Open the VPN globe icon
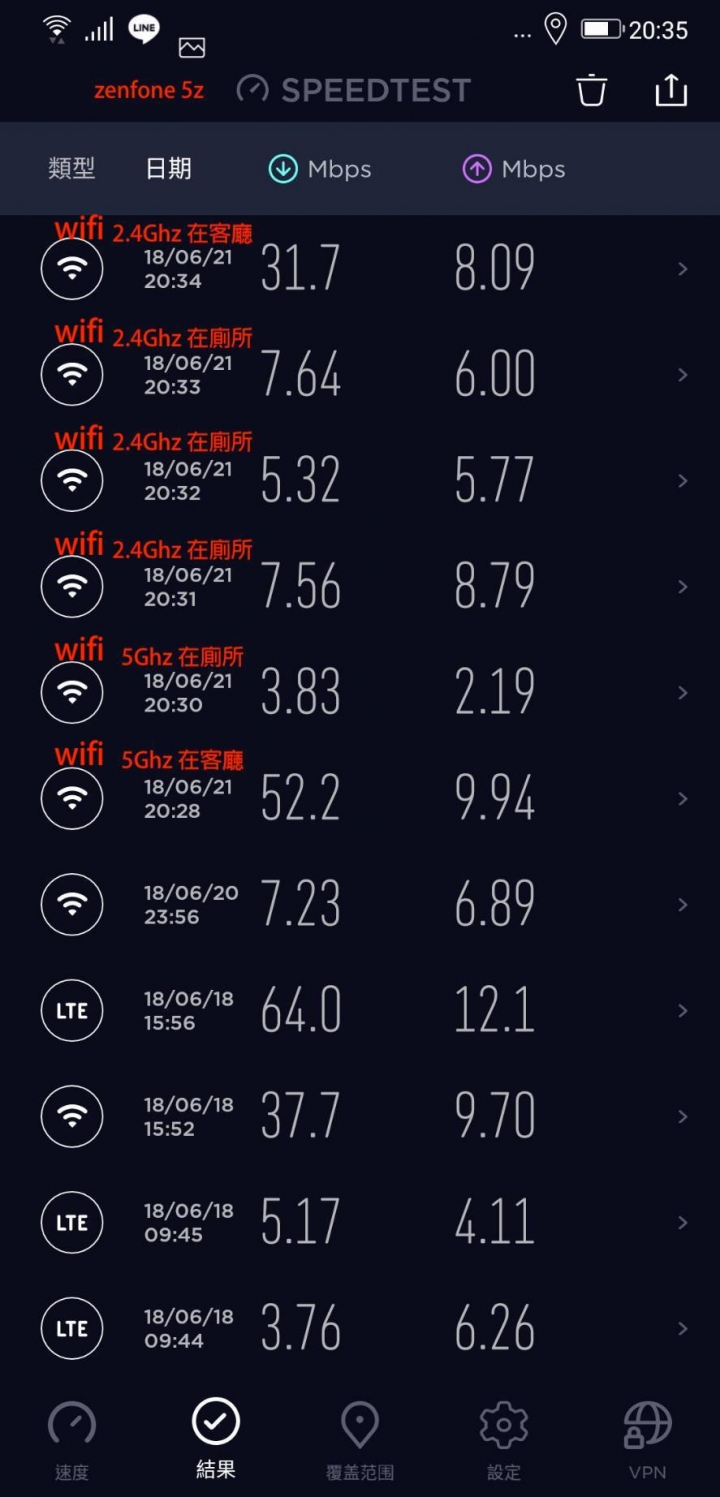Image resolution: width=720 pixels, height=1497 pixels. tap(647, 1422)
